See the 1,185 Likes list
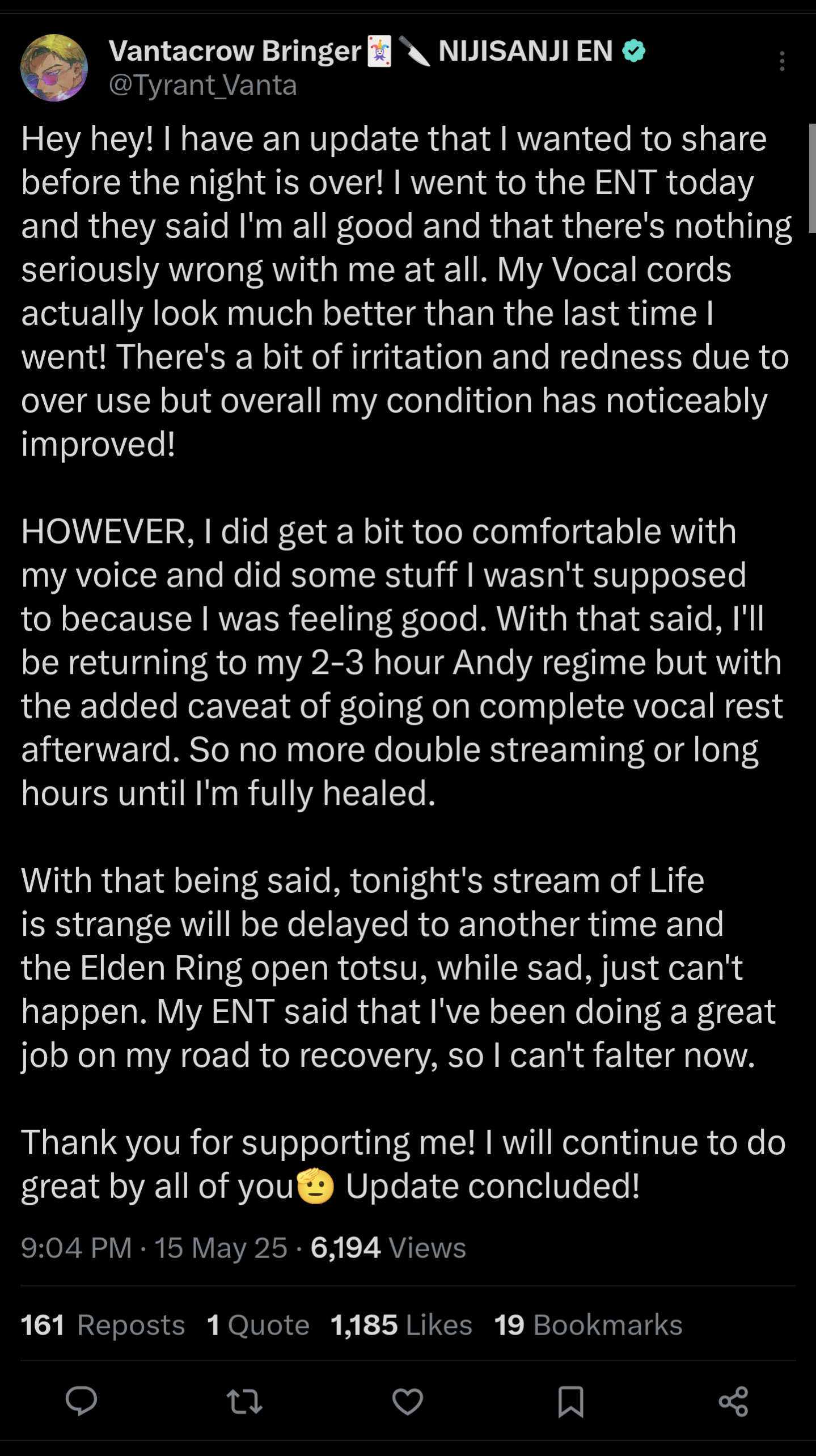 click(x=401, y=1325)
